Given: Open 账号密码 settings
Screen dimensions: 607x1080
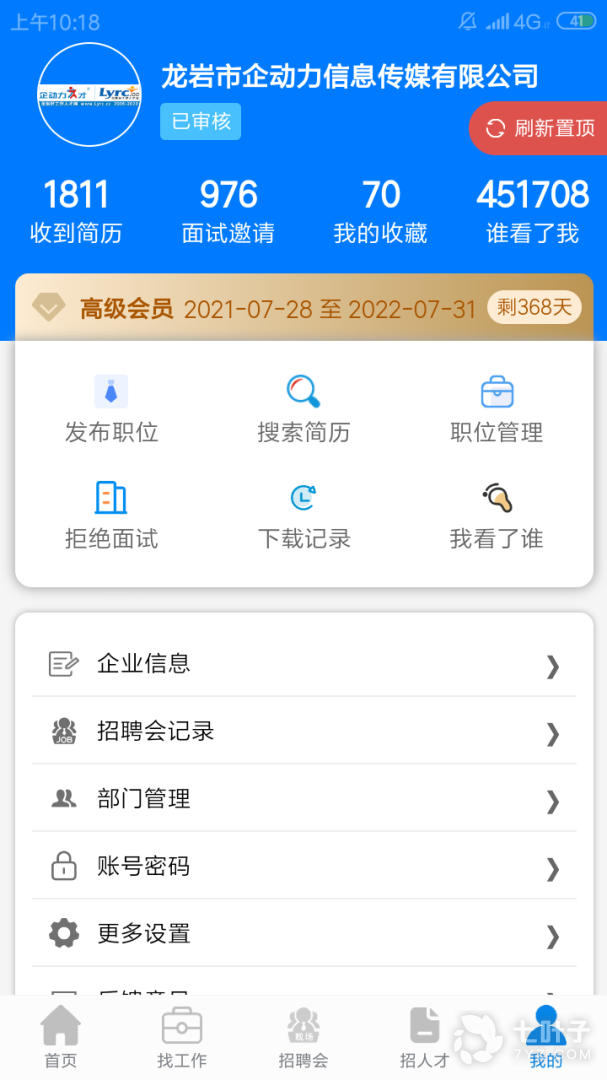Looking at the screenshot, I should [x=304, y=866].
